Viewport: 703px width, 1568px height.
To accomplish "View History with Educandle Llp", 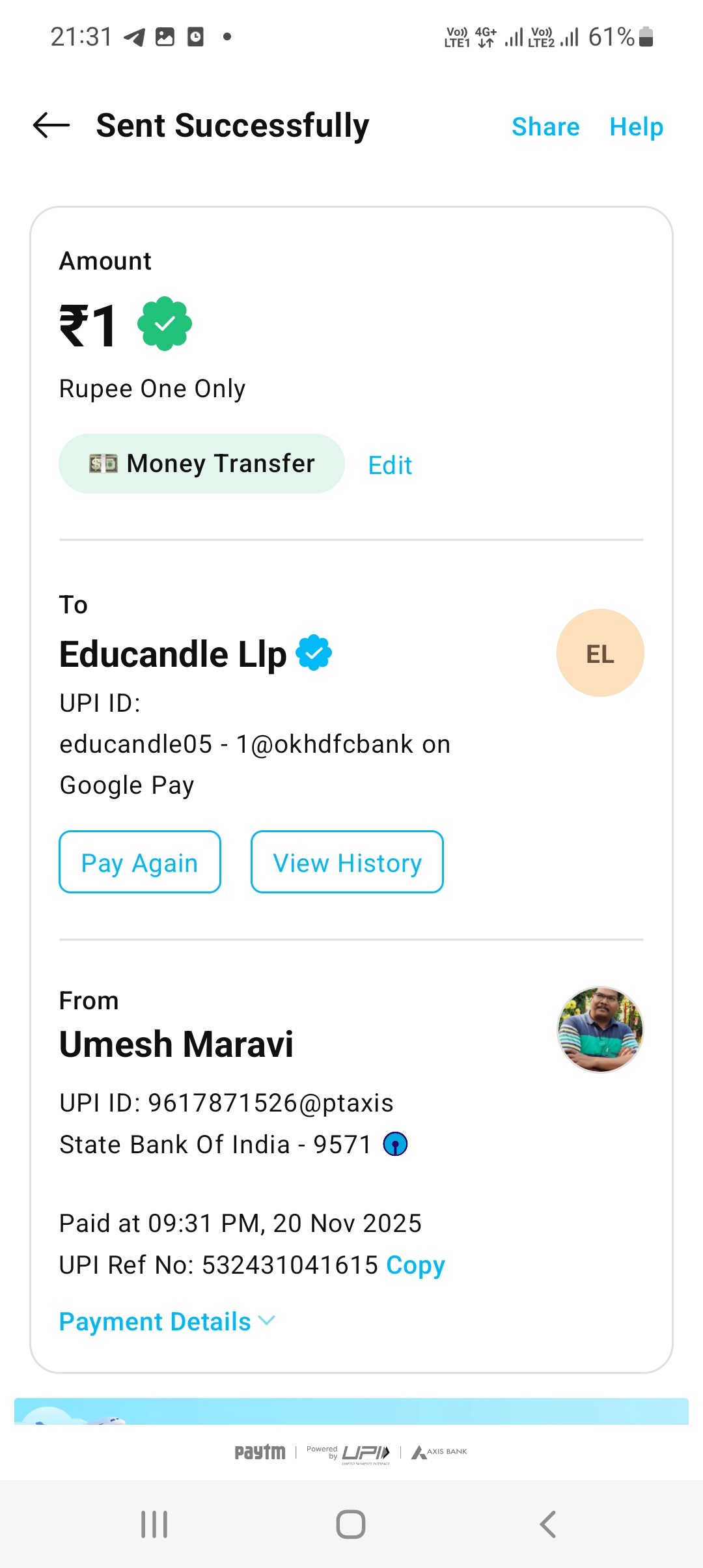I will 347,863.
